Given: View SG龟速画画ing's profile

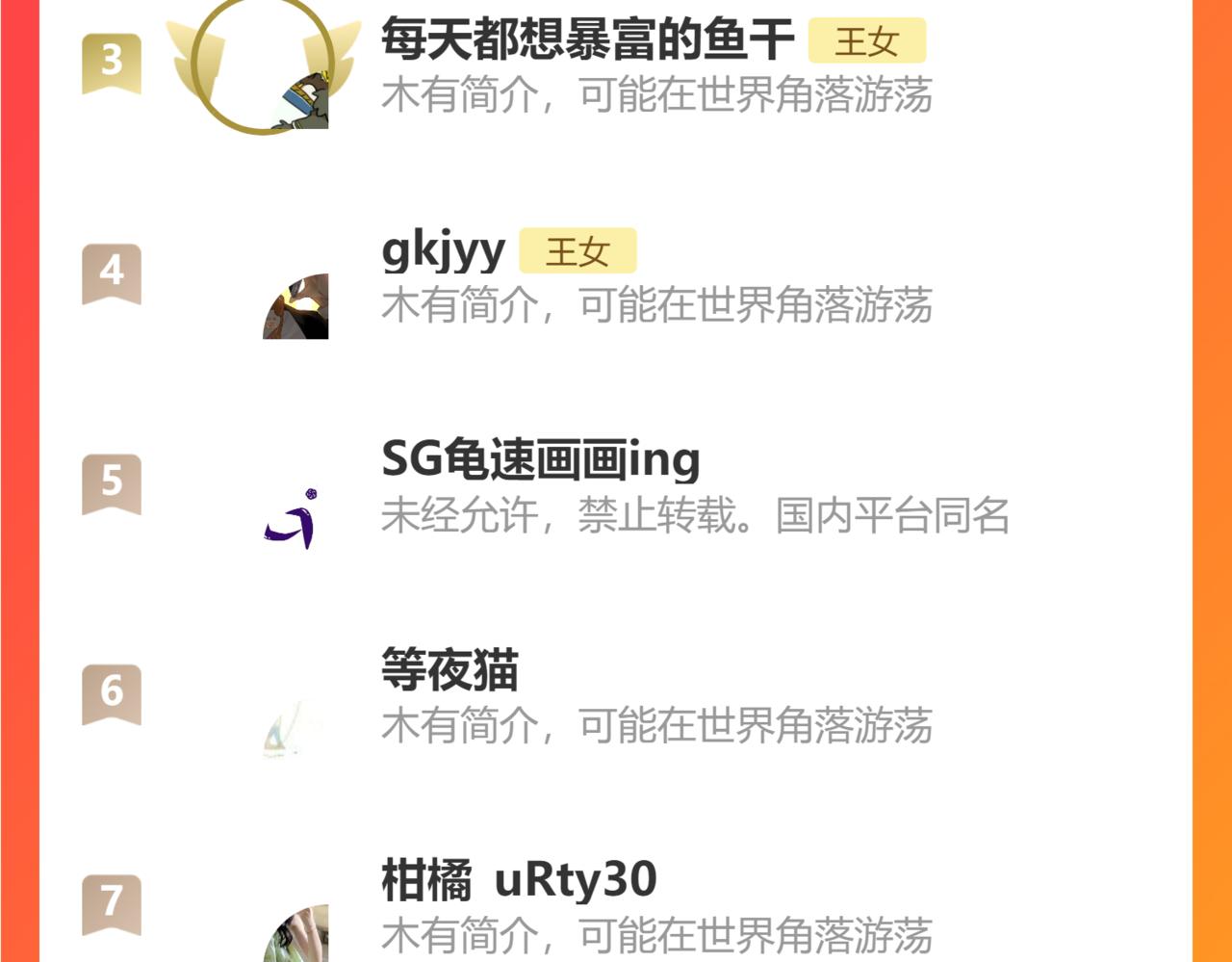Looking at the screenshot, I should coord(540,460).
